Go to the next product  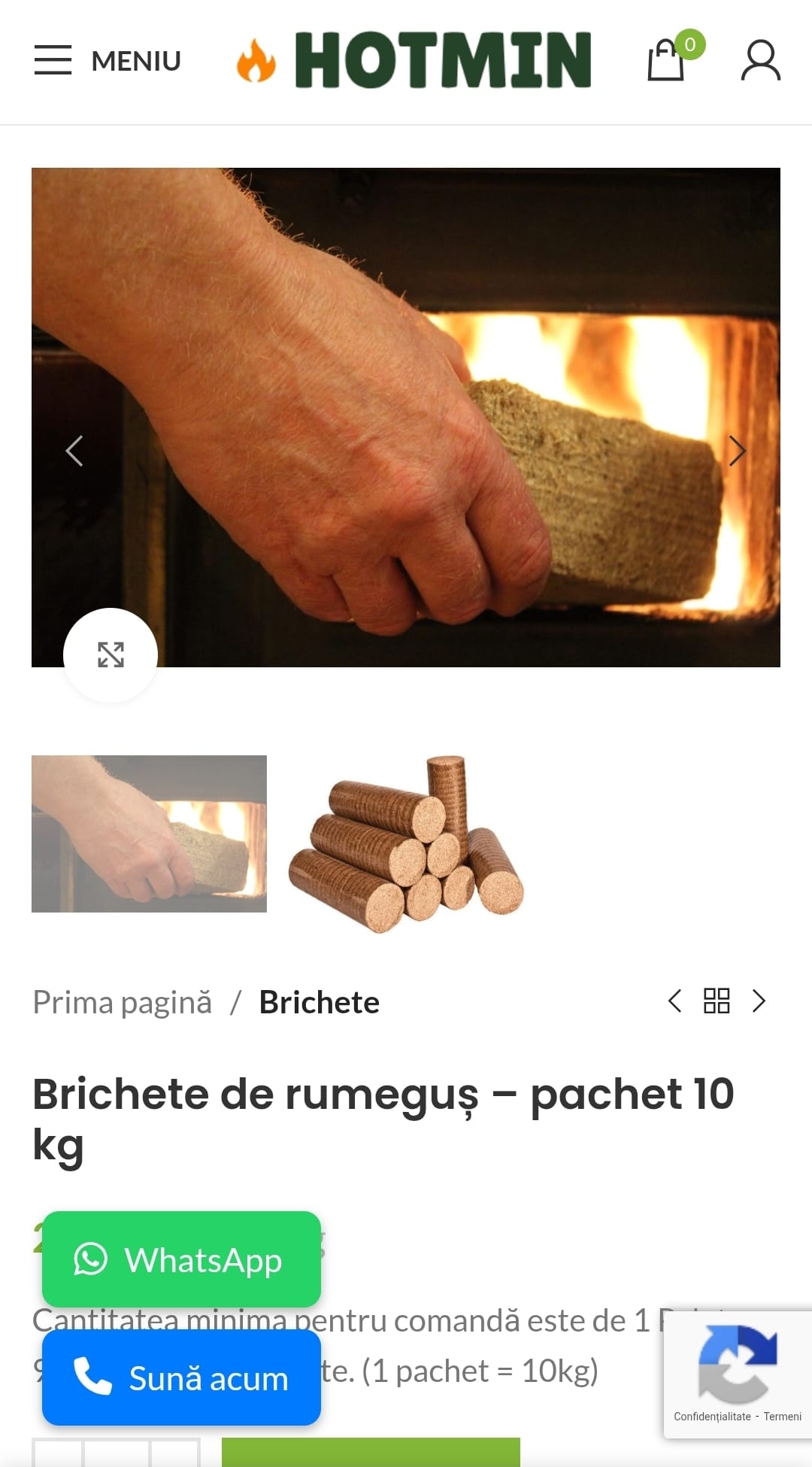coord(759,1001)
